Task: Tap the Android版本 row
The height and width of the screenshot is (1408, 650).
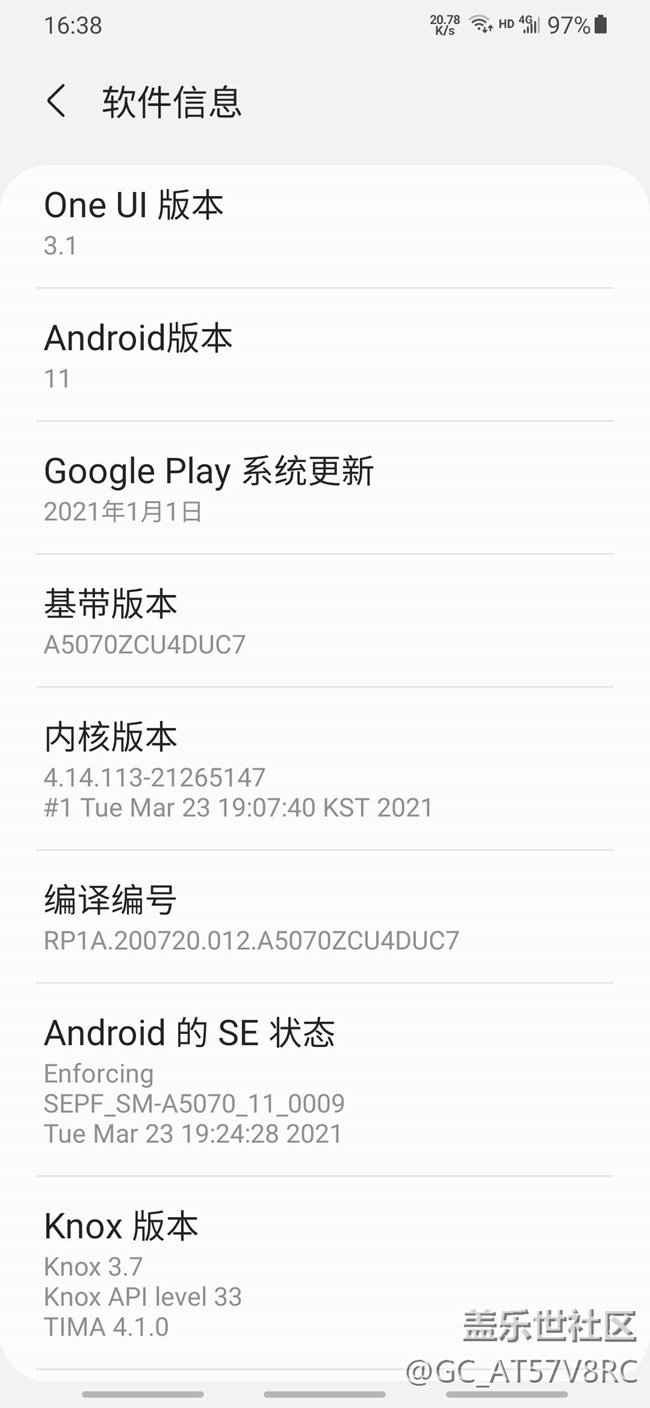Action: pos(324,355)
